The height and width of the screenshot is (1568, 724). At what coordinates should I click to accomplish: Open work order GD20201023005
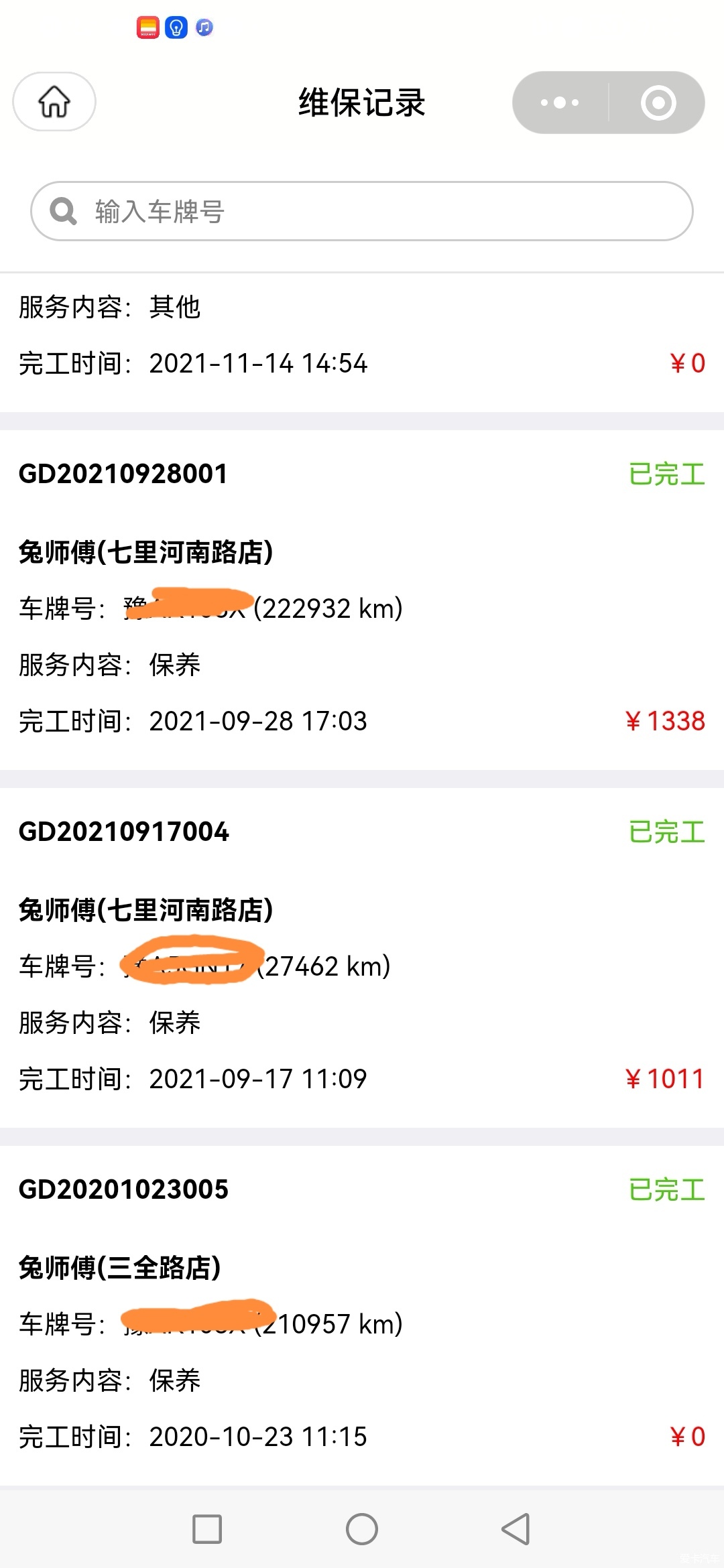(x=362, y=1315)
